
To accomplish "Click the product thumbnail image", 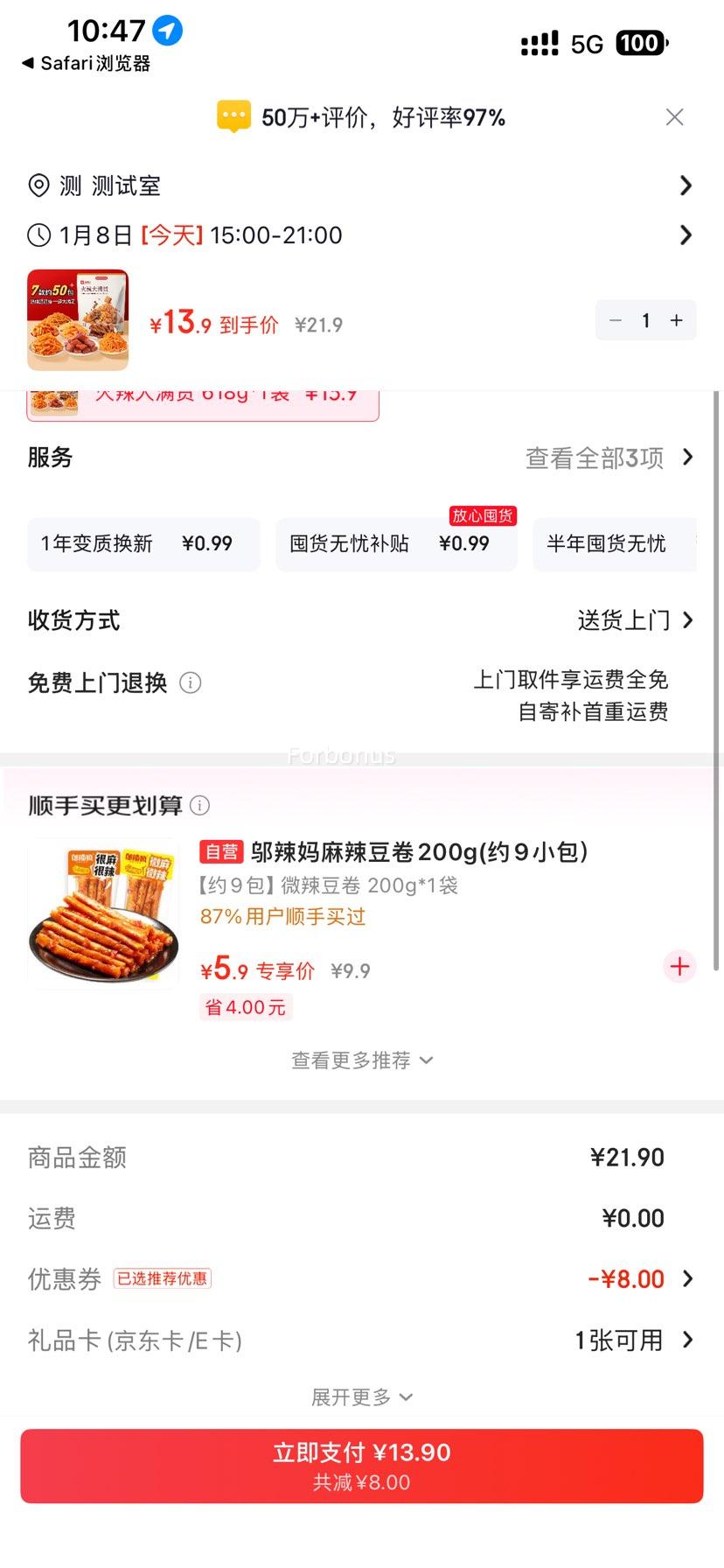I will [77, 320].
